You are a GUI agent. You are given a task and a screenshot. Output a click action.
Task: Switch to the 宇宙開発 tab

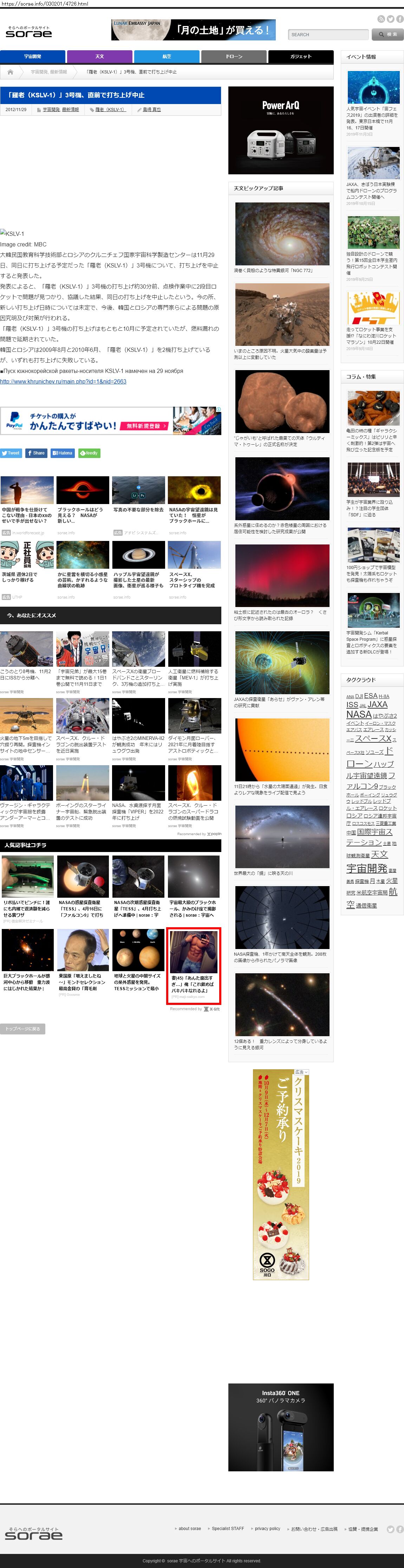click(x=33, y=57)
